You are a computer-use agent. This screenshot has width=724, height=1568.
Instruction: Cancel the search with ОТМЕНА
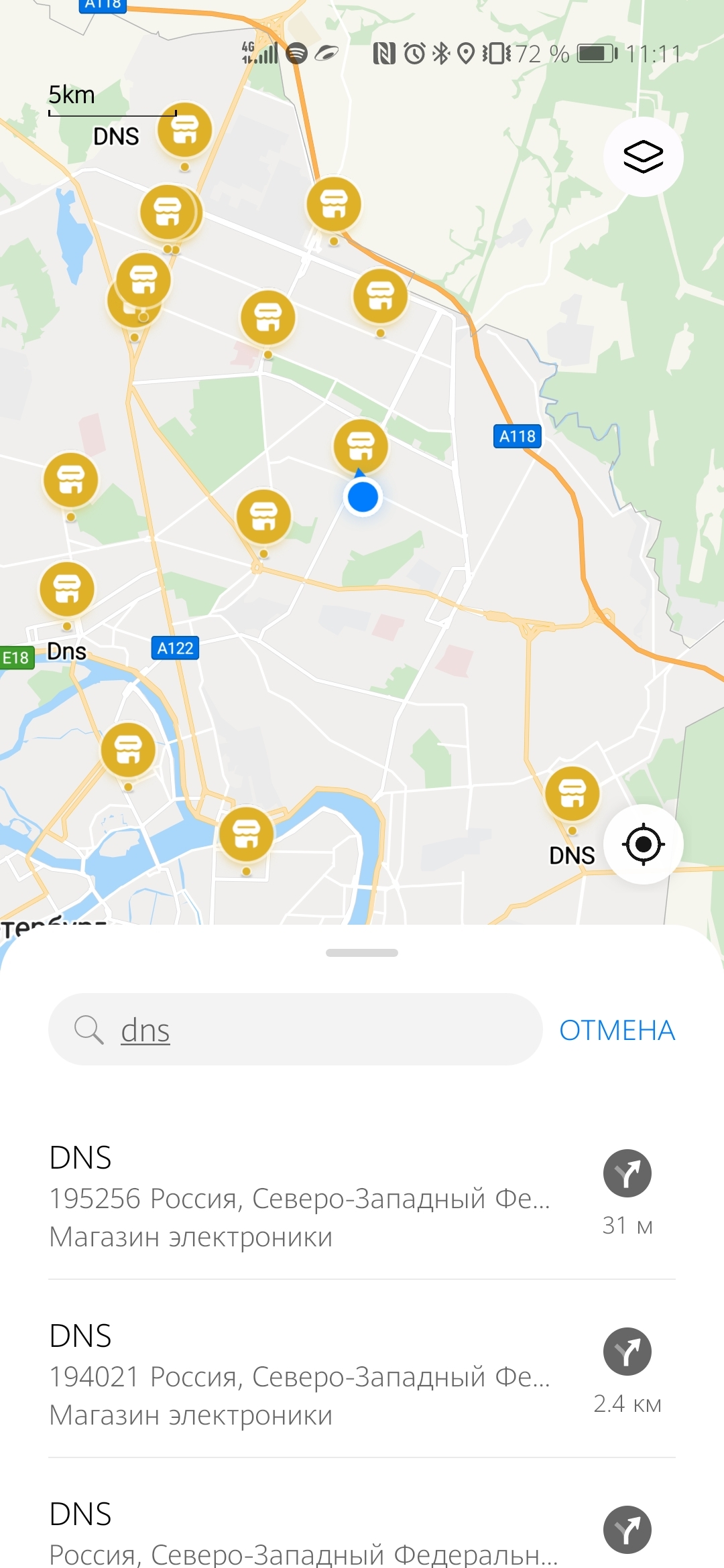pyautogui.click(x=617, y=1030)
